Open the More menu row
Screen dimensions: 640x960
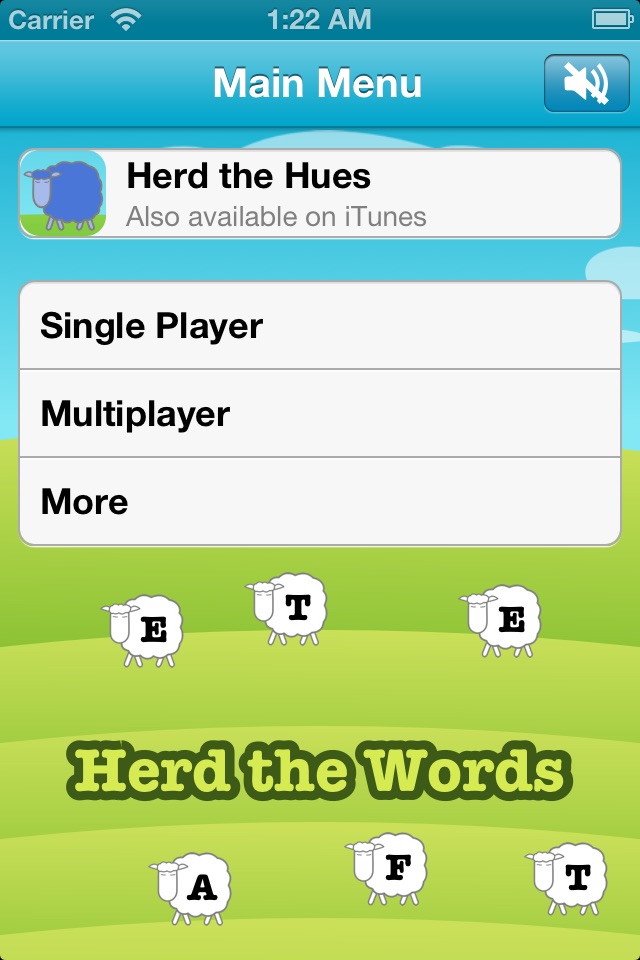click(x=320, y=501)
